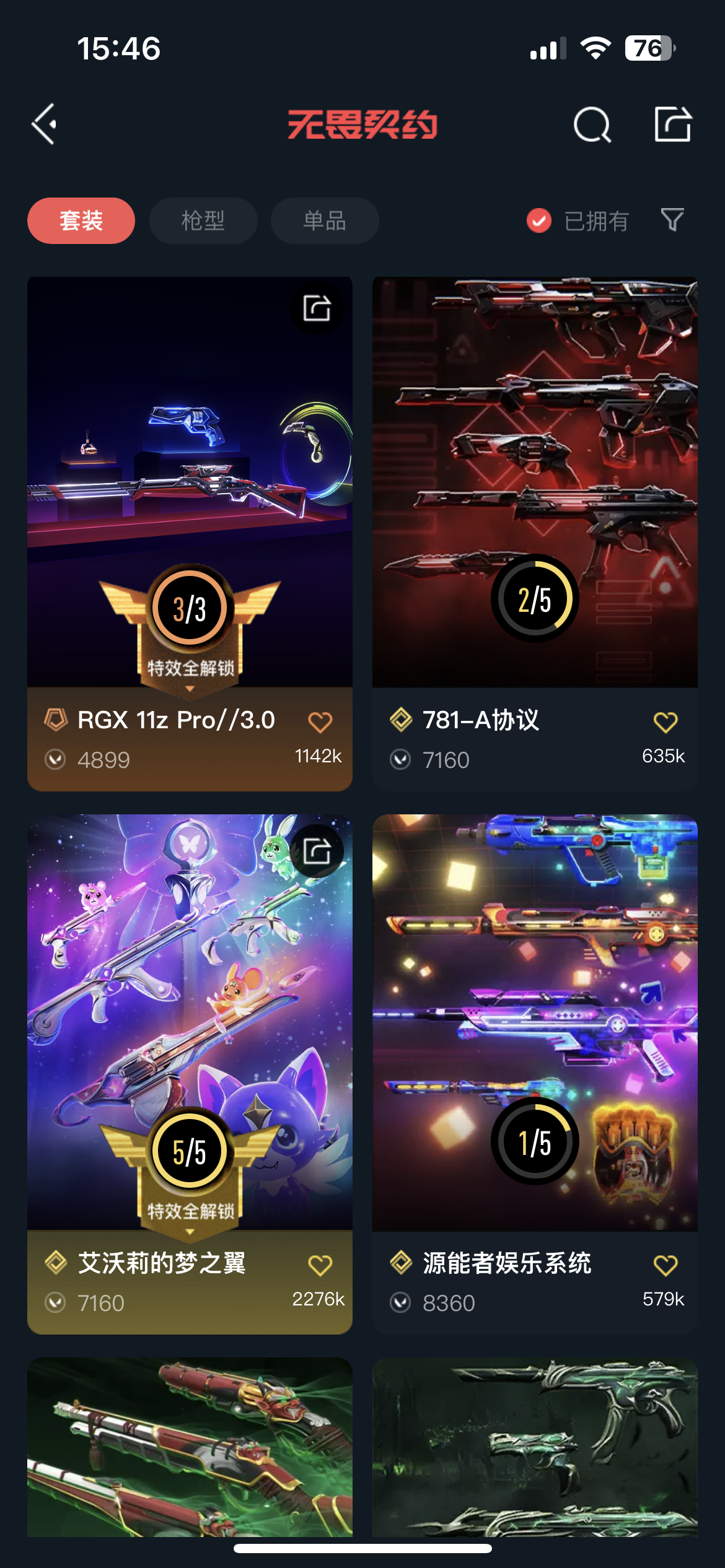The width and height of the screenshot is (725, 1568).
Task: Open search in the top bar
Action: [592, 124]
